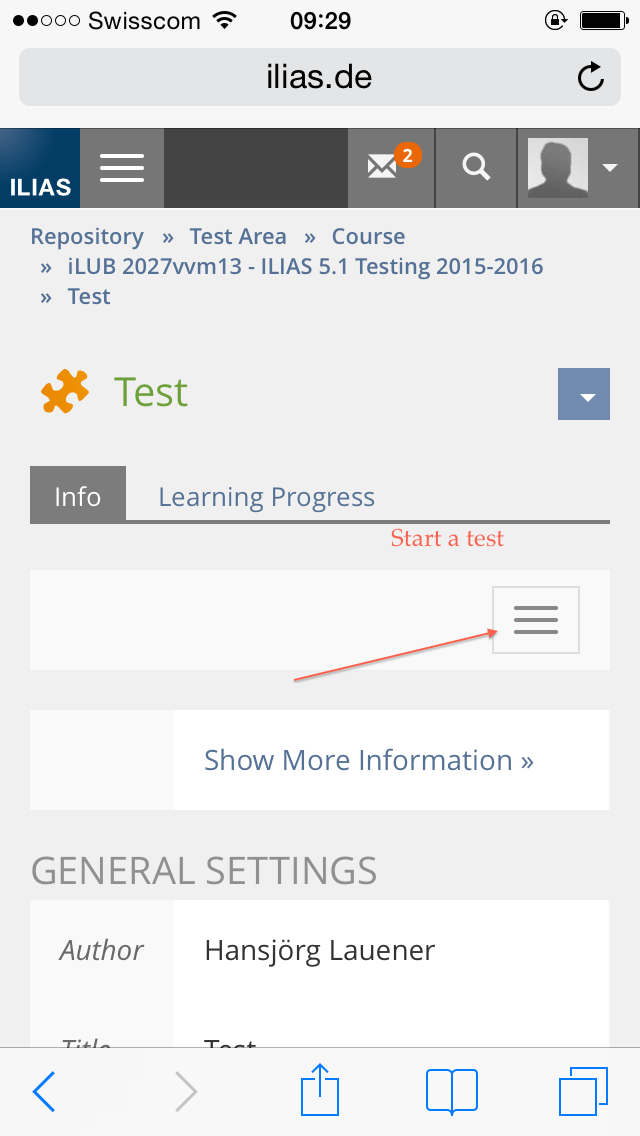Open Safari bookmarks
This screenshot has width=640, height=1136.
tap(452, 1091)
